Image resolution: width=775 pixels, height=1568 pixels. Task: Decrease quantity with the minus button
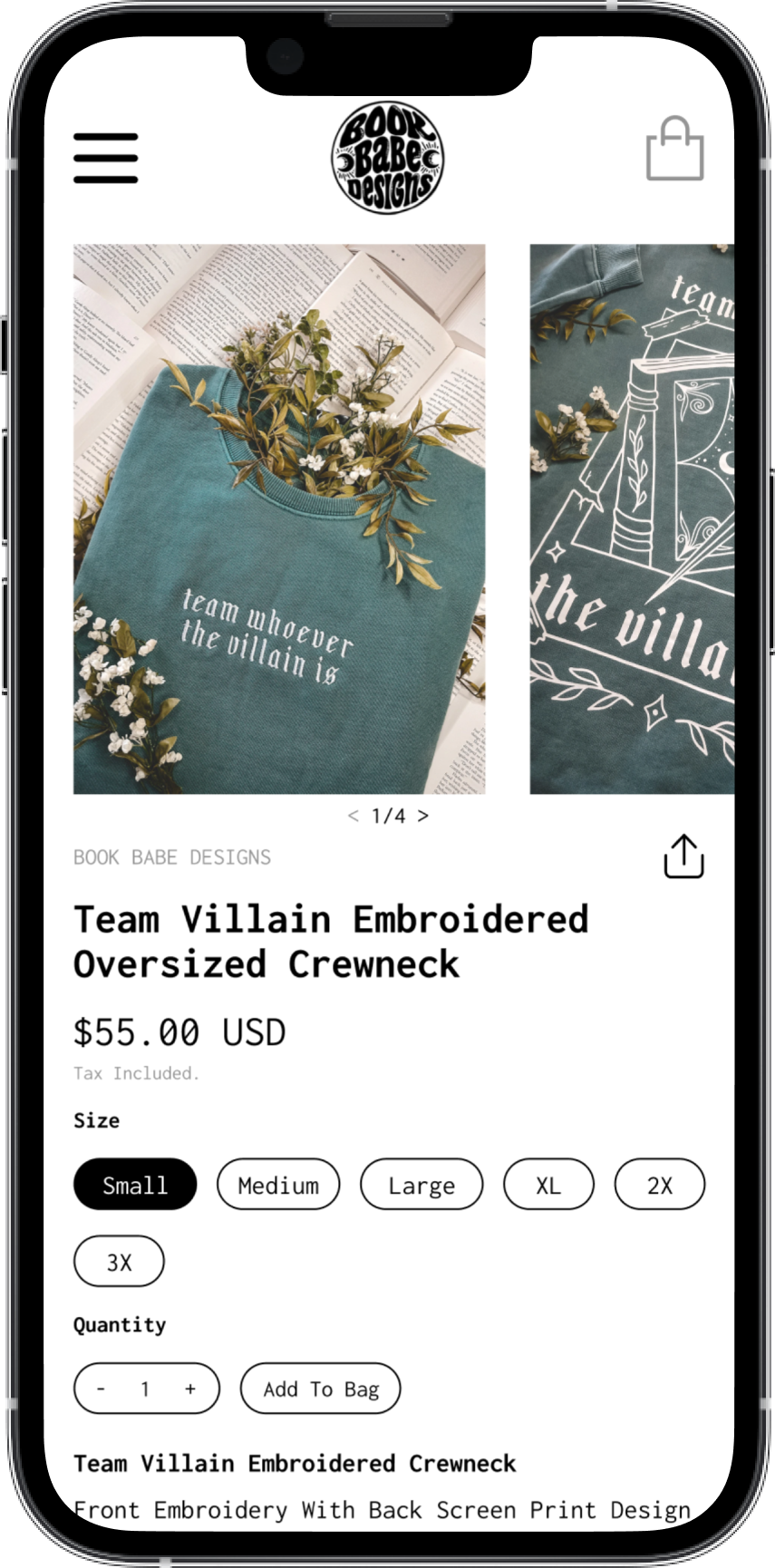tap(101, 1389)
